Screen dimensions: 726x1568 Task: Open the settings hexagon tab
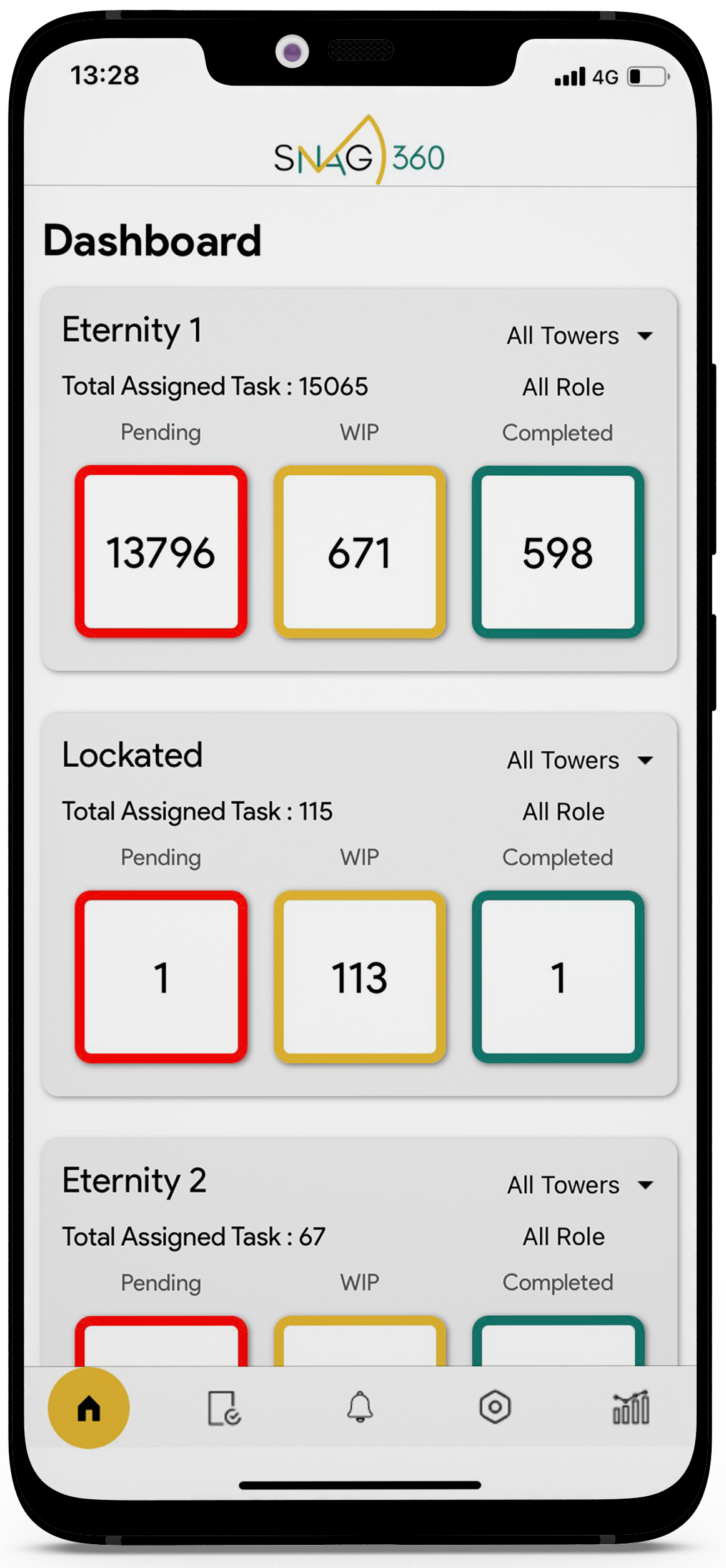[x=495, y=1407]
